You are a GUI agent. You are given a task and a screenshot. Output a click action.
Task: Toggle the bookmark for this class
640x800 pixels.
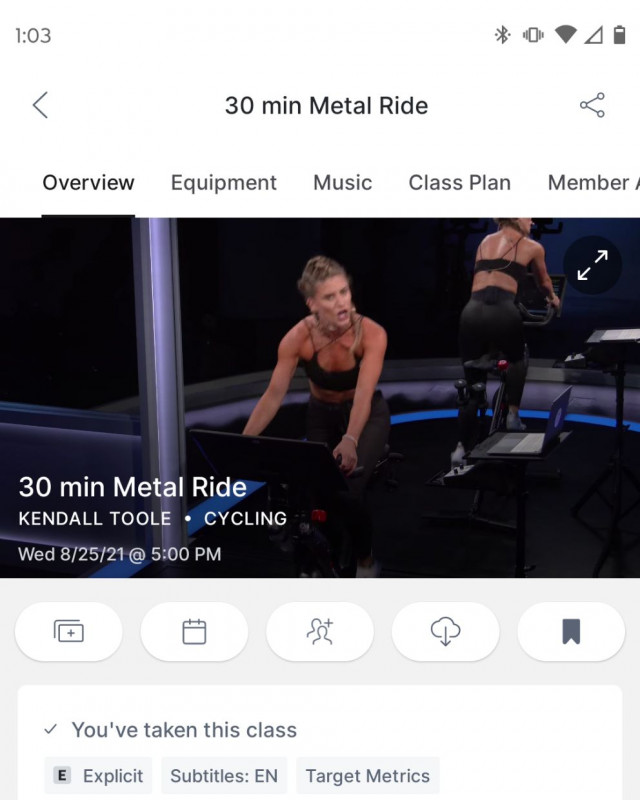[571, 631]
